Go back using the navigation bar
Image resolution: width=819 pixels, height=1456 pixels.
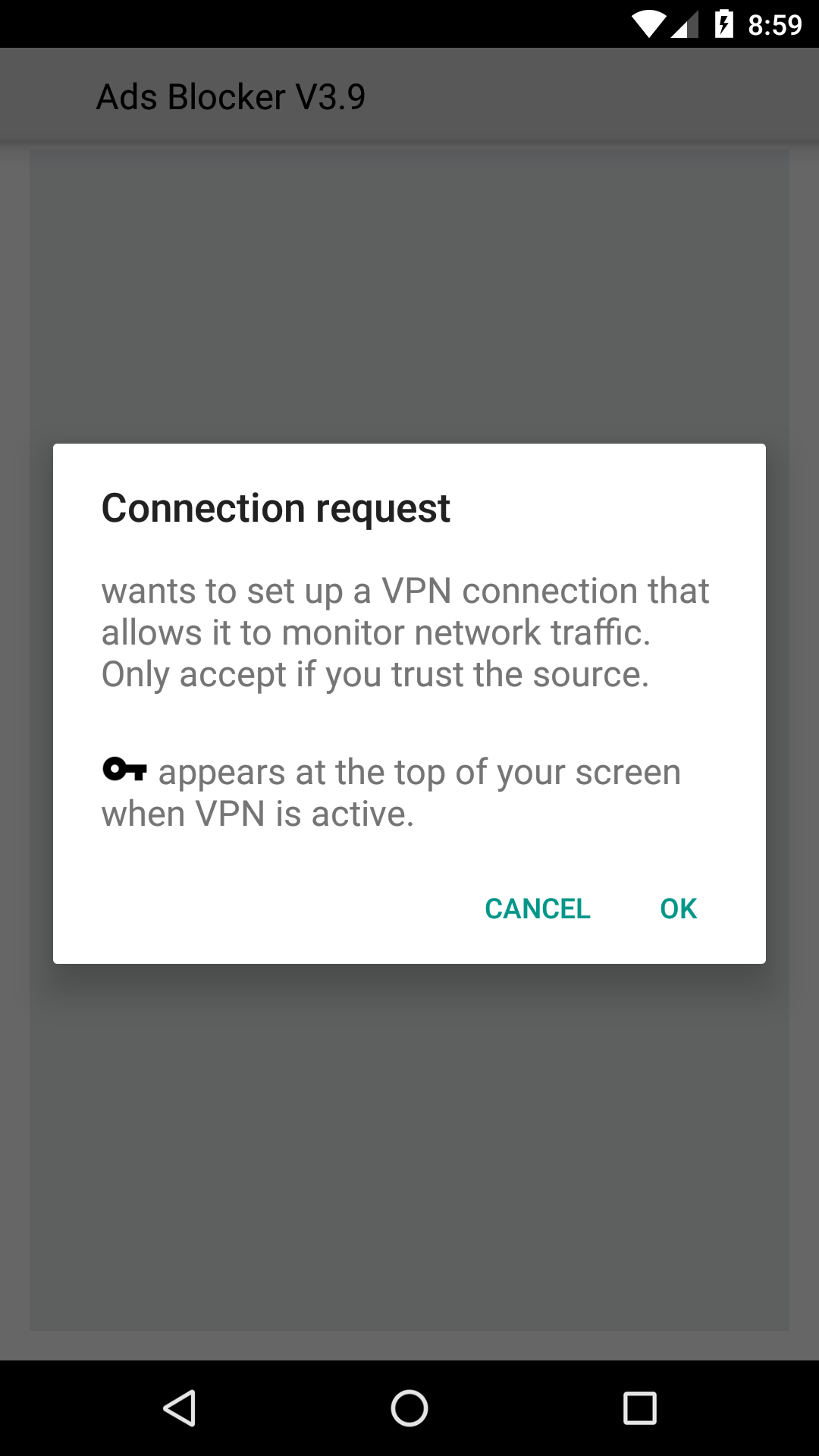[180, 1408]
